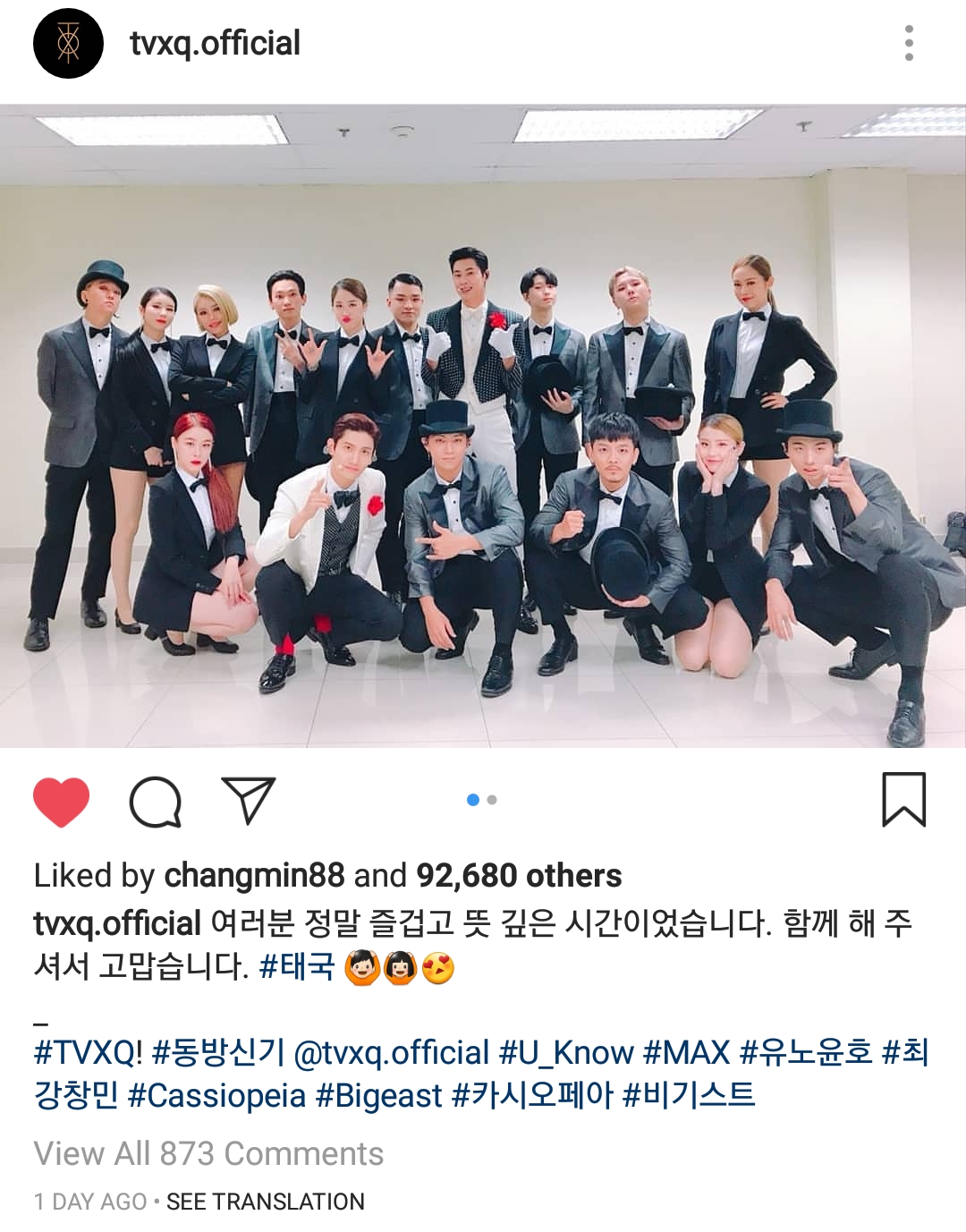Open changmin88's profile from likes
966x1232 pixels.
[x=255, y=875]
